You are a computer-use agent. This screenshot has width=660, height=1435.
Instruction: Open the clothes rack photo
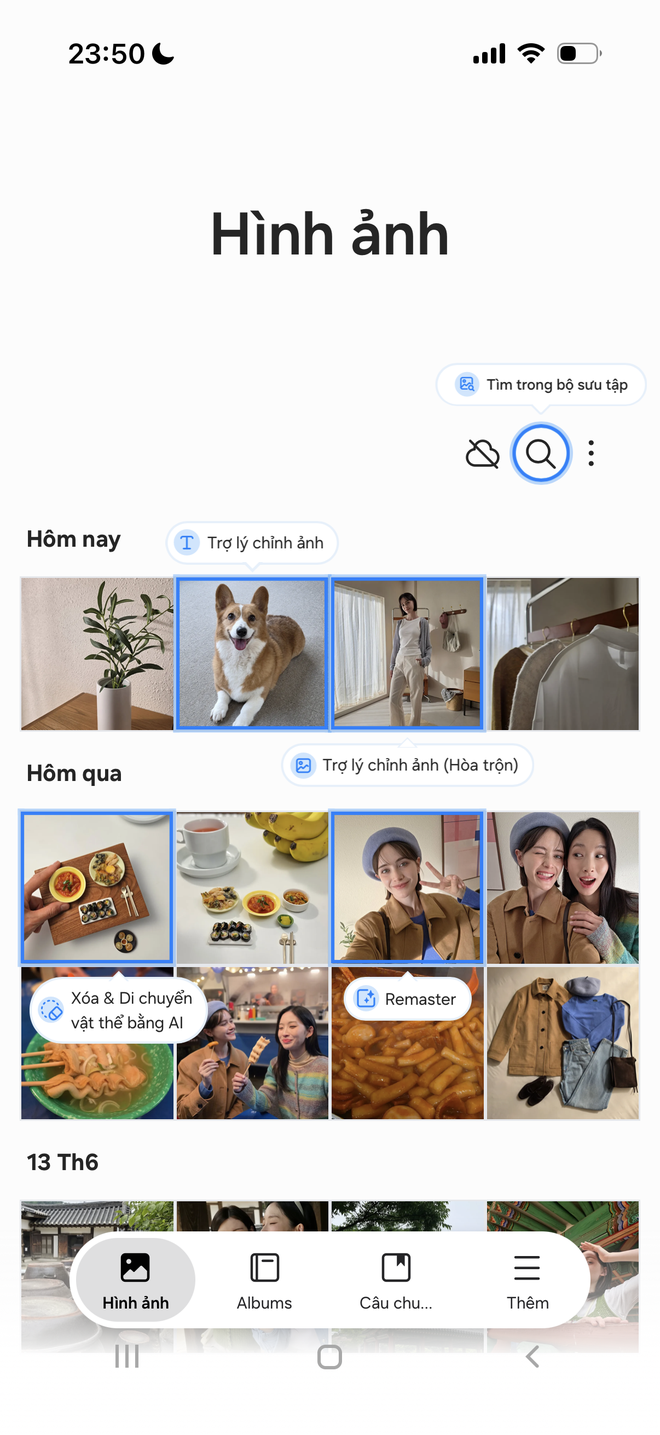point(562,653)
